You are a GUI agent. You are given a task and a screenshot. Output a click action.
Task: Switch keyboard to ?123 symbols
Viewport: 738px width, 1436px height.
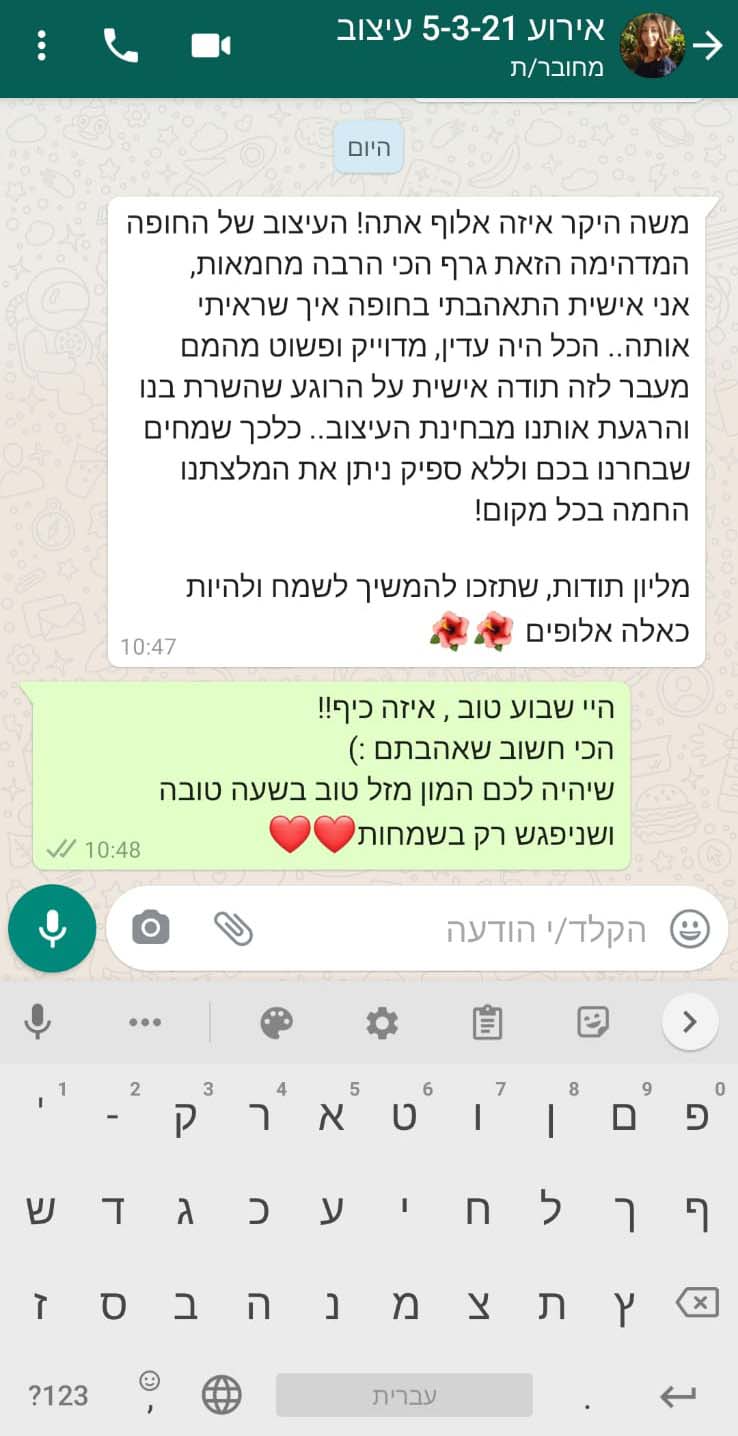pyautogui.click(x=58, y=1396)
